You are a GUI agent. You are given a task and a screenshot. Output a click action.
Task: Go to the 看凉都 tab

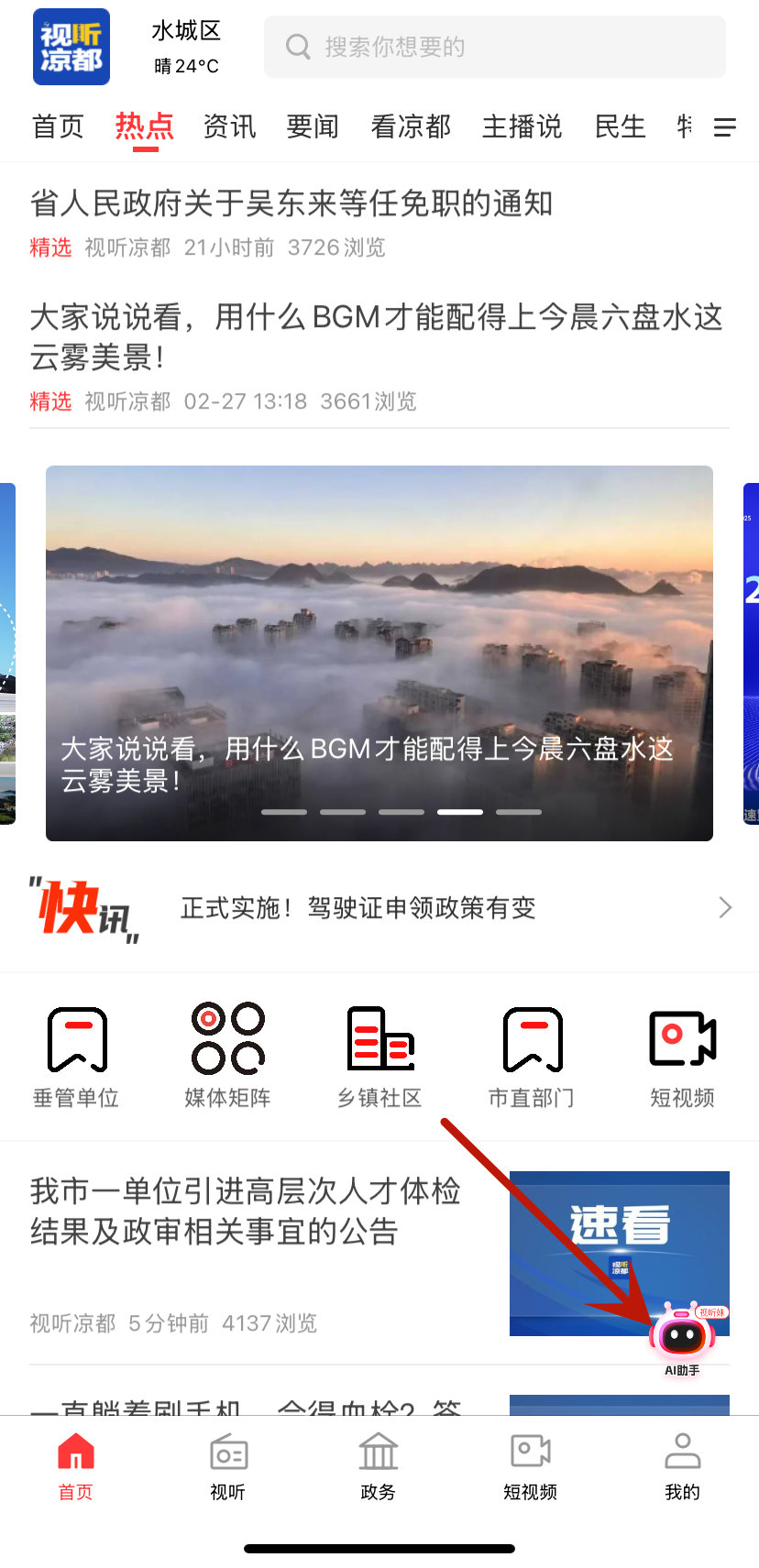411,126
